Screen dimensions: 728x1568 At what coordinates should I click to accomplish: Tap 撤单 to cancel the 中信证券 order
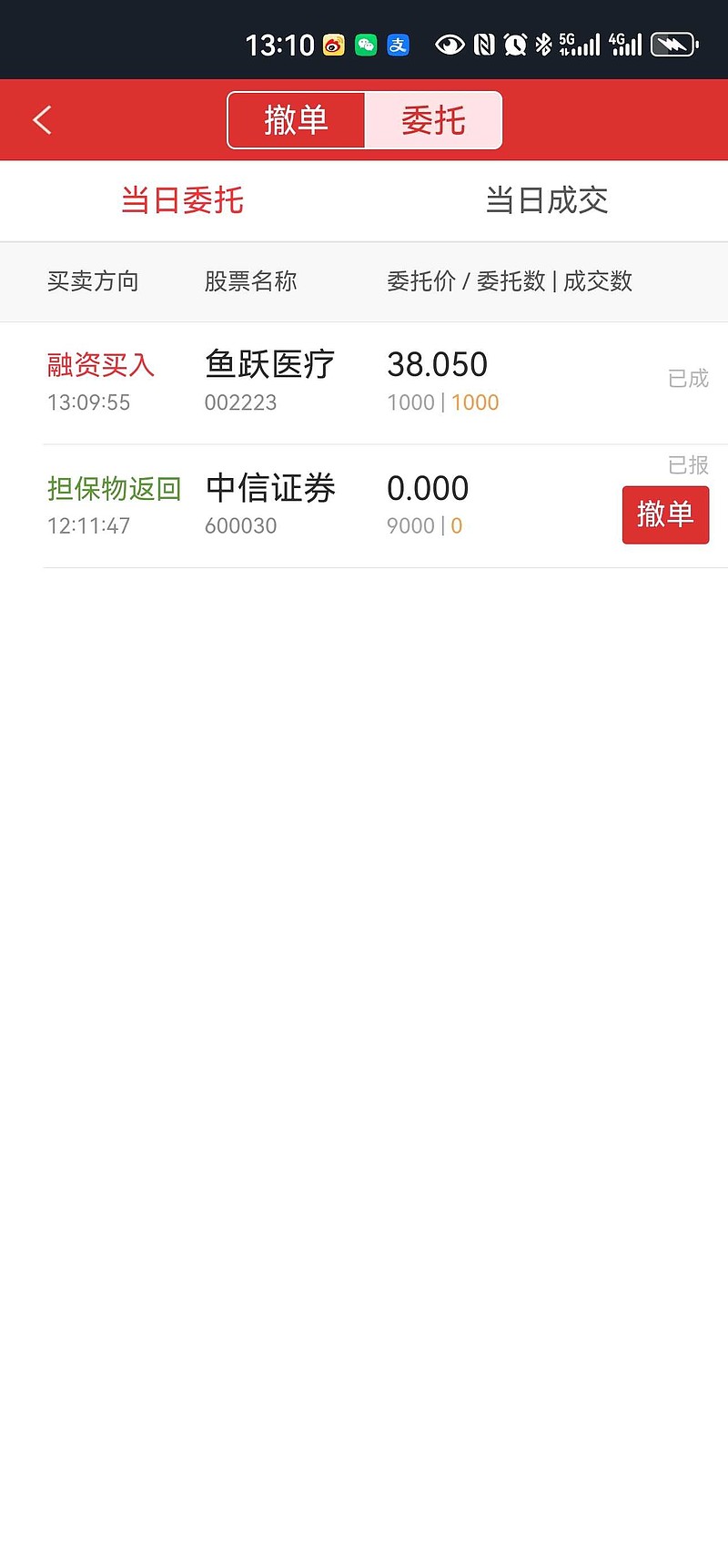click(x=665, y=514)
